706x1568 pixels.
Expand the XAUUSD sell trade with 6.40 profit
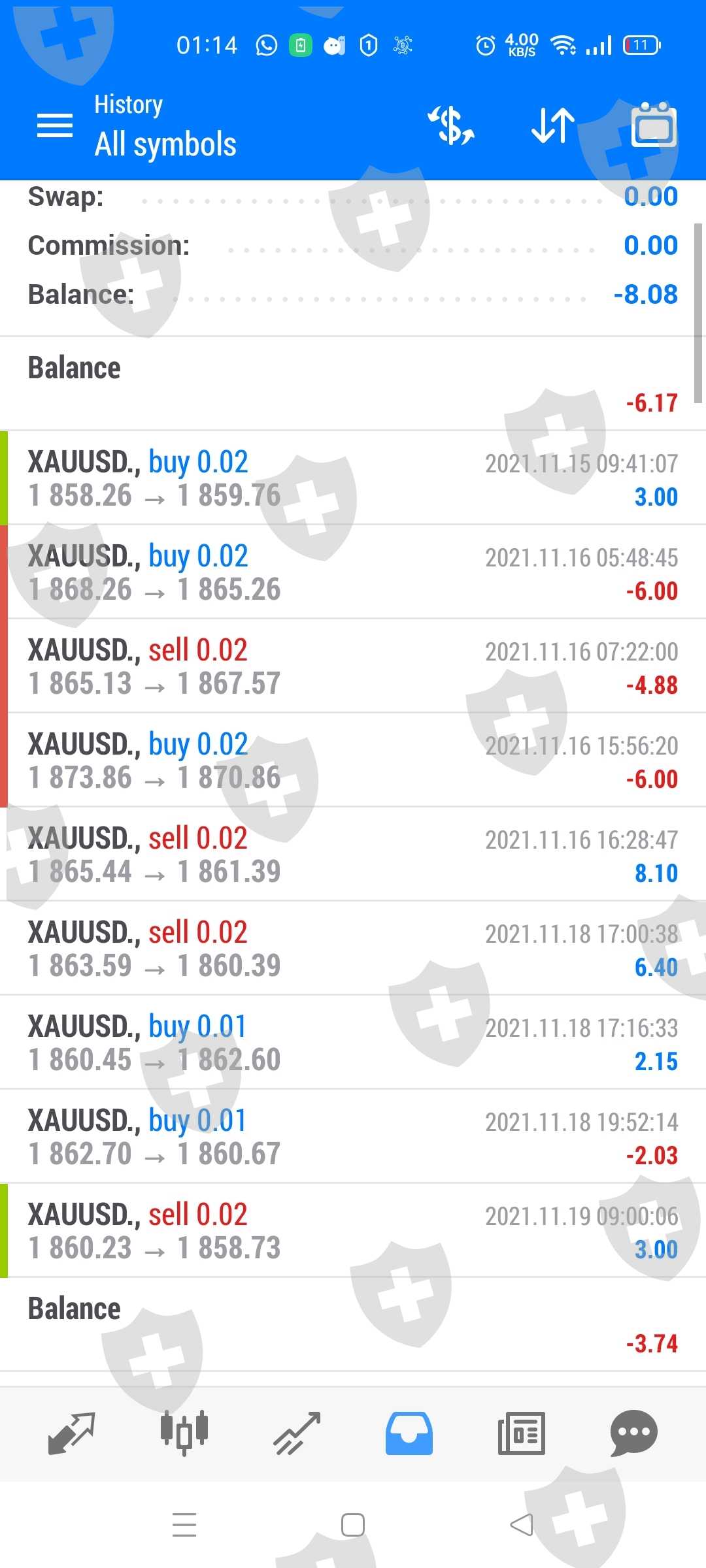pos(353,949)
